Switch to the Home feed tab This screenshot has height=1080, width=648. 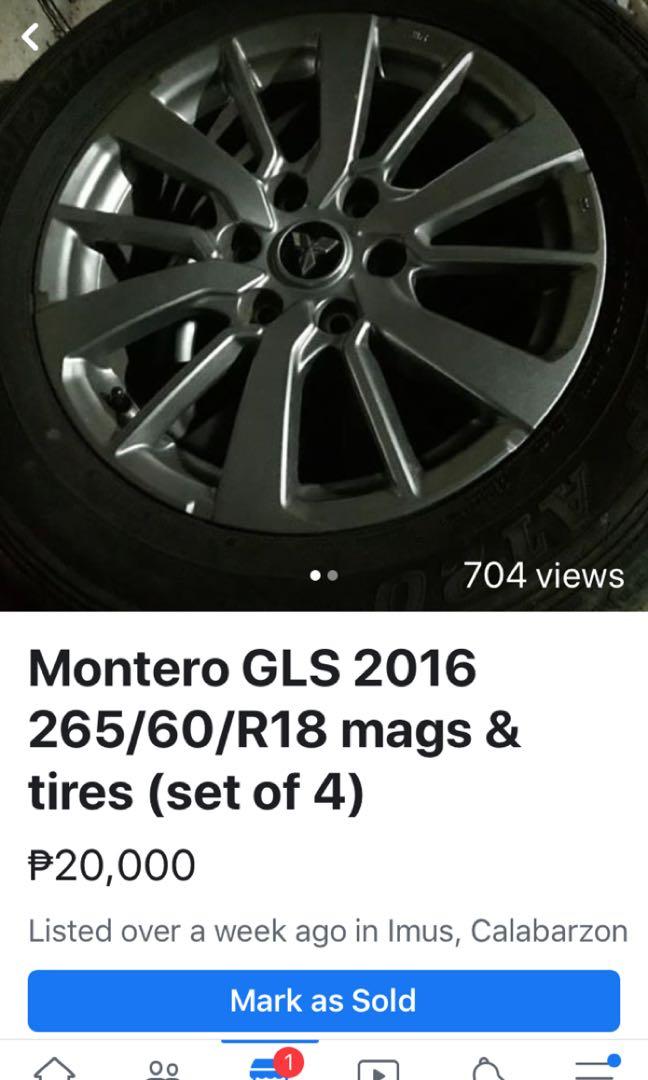pyautogui.click(x=54, y=1068)
